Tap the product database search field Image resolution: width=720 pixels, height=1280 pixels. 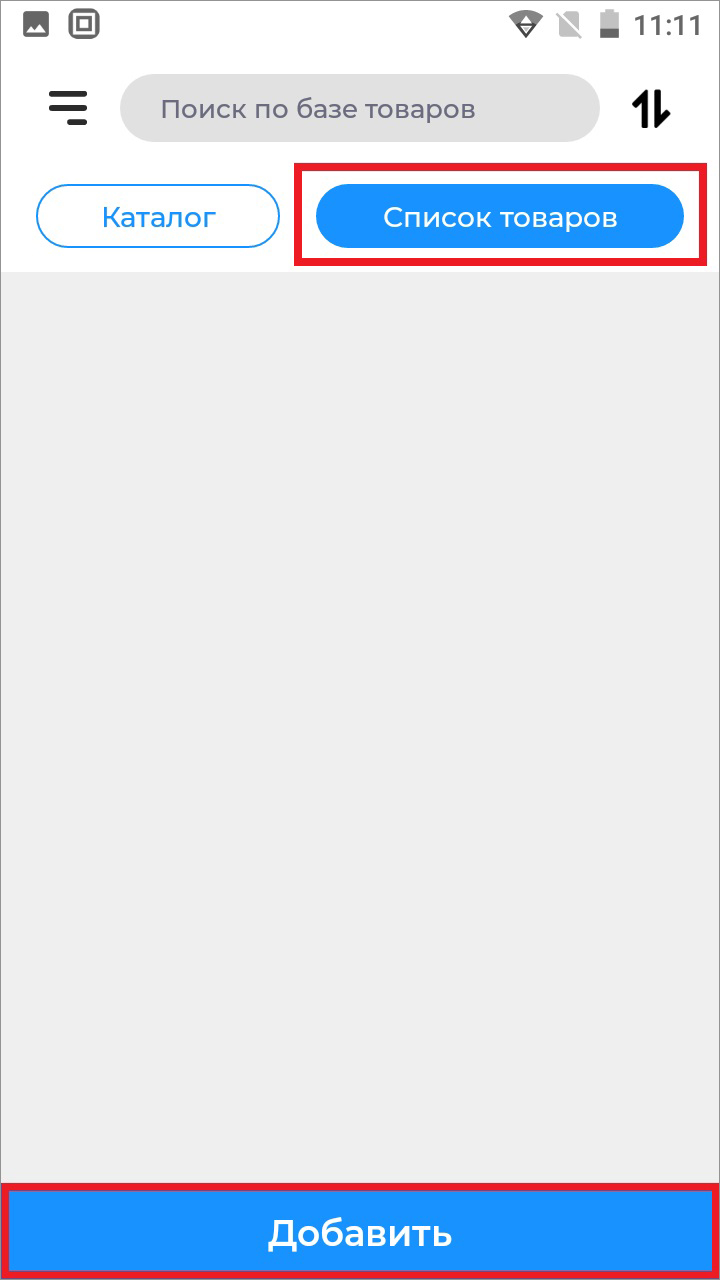pos(360,108)
